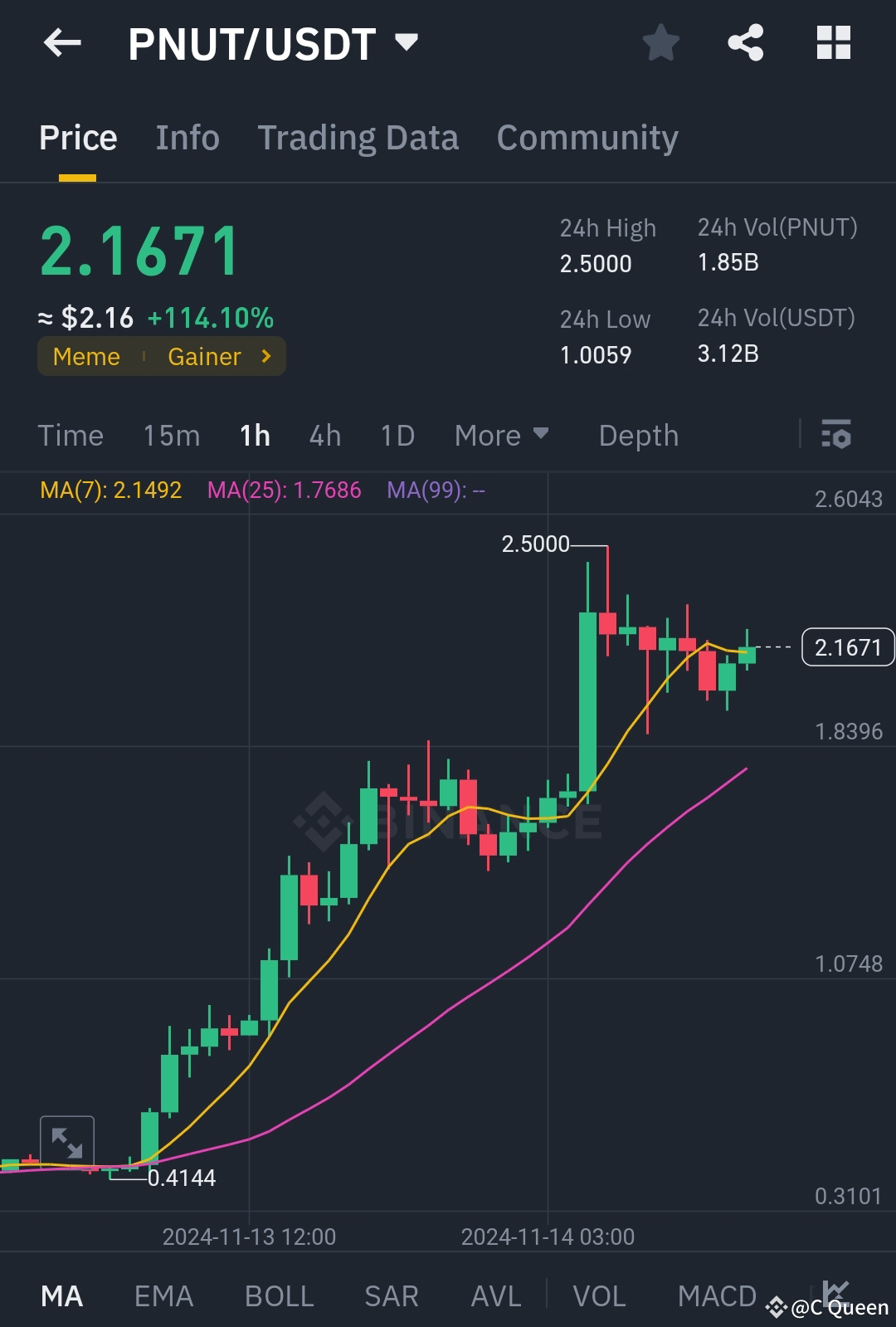Open the grid layout icon top right
The height and width of the screenshot is (1327, 896).
pyautogui.click(x=833, y=43)
